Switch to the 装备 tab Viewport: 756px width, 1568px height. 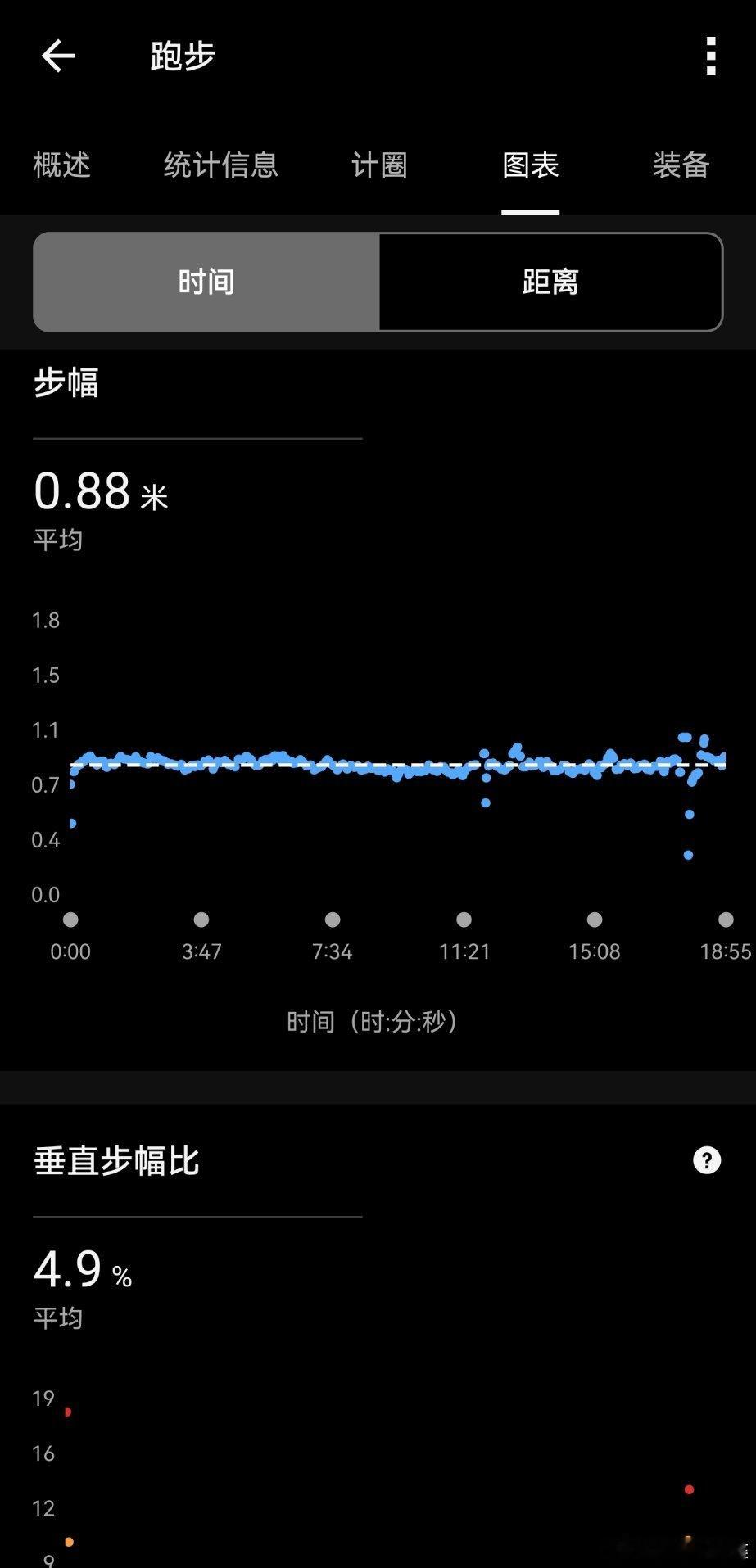pos(681,165)
